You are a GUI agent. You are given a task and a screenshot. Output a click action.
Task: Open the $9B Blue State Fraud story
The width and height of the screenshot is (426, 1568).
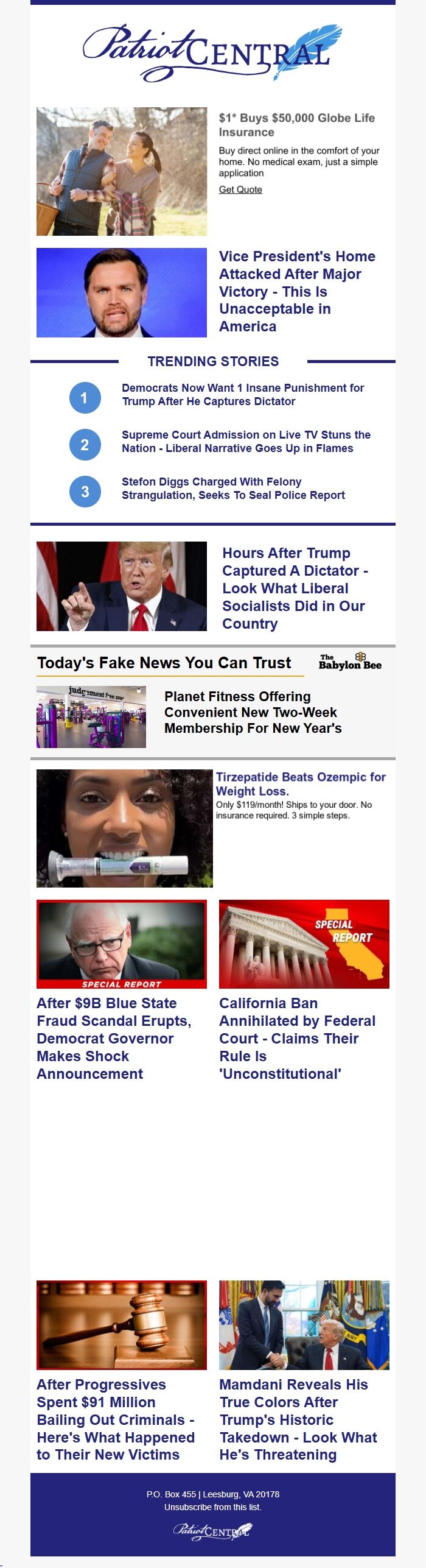click(x=114, y=1038)
